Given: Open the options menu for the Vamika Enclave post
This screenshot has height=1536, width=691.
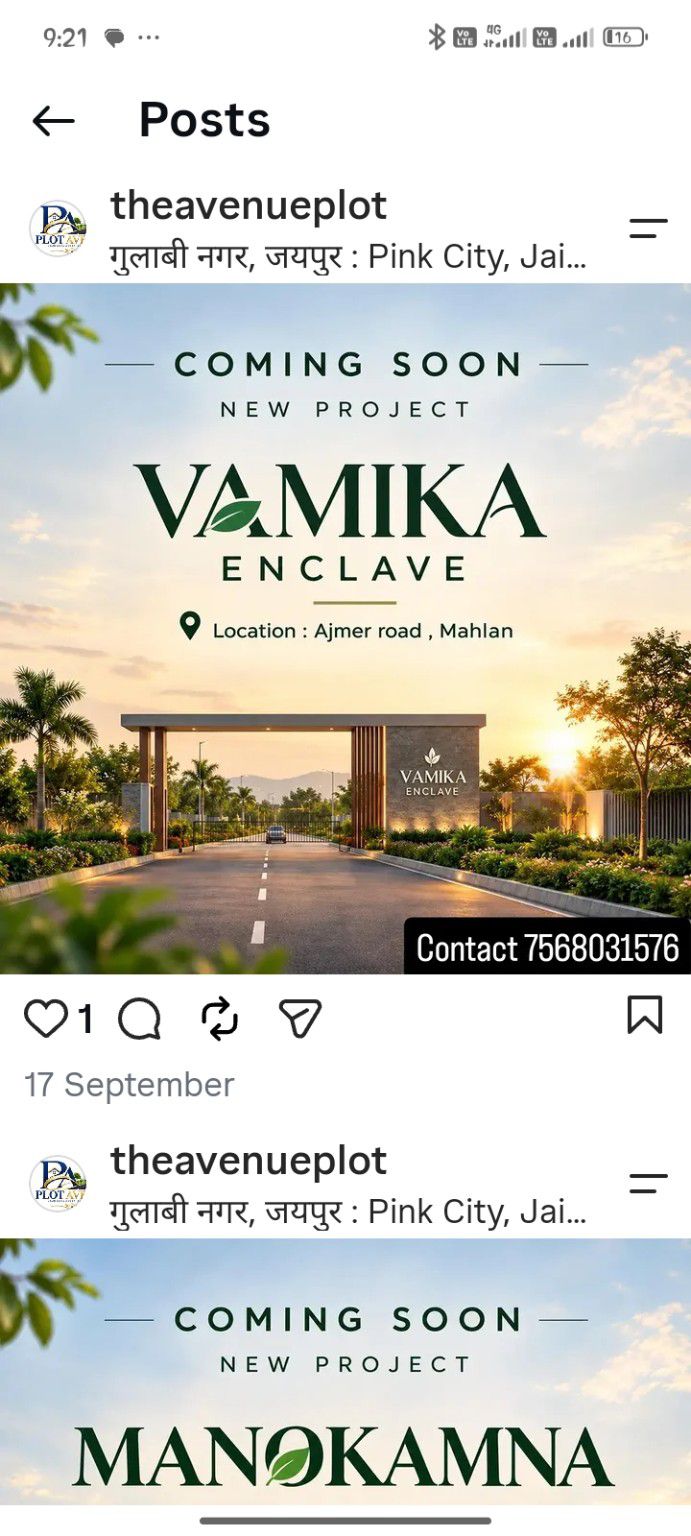Looking at the screenshot, I should 648,228.
